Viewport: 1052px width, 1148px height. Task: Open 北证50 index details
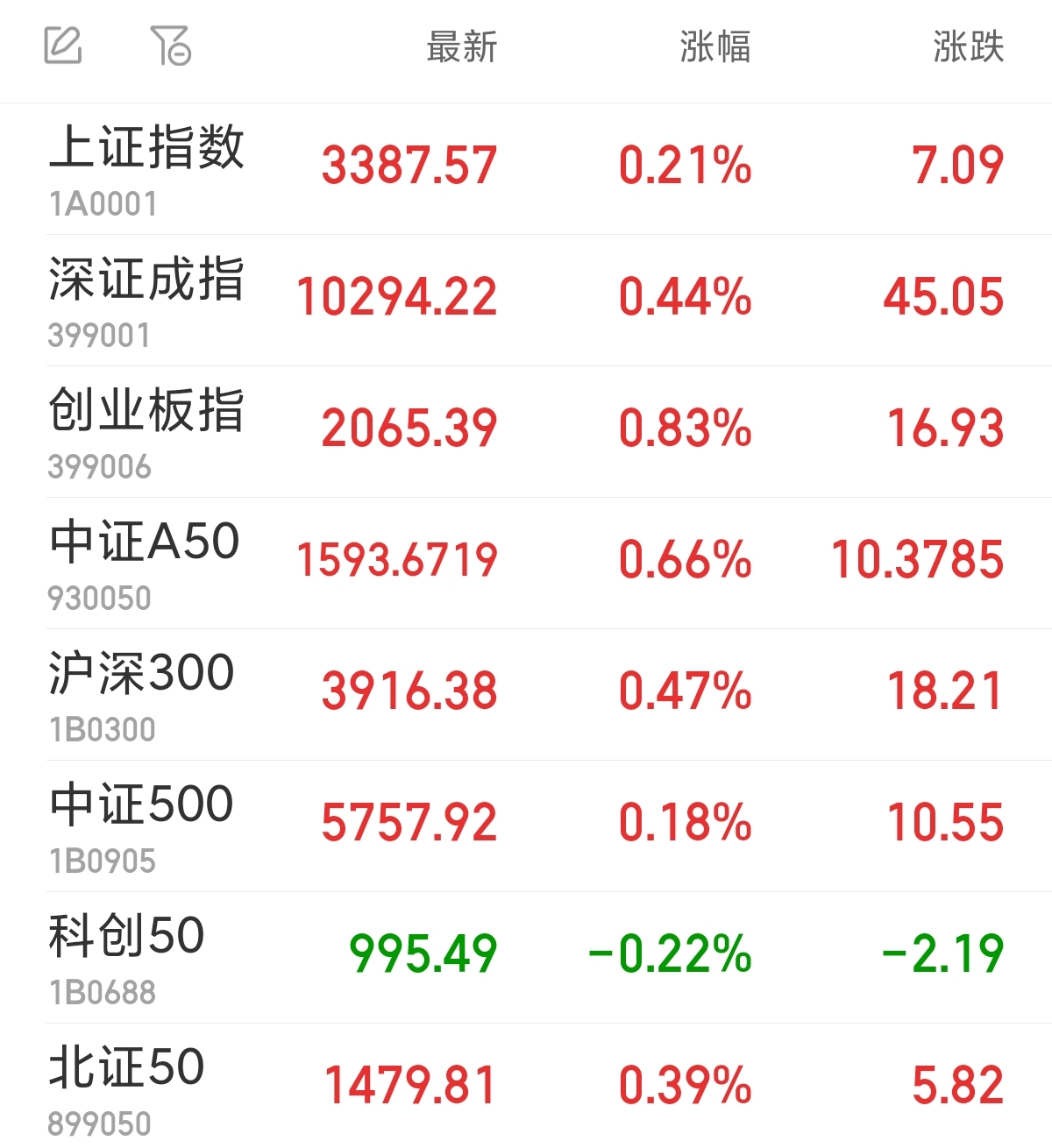tap(127, 1088)
